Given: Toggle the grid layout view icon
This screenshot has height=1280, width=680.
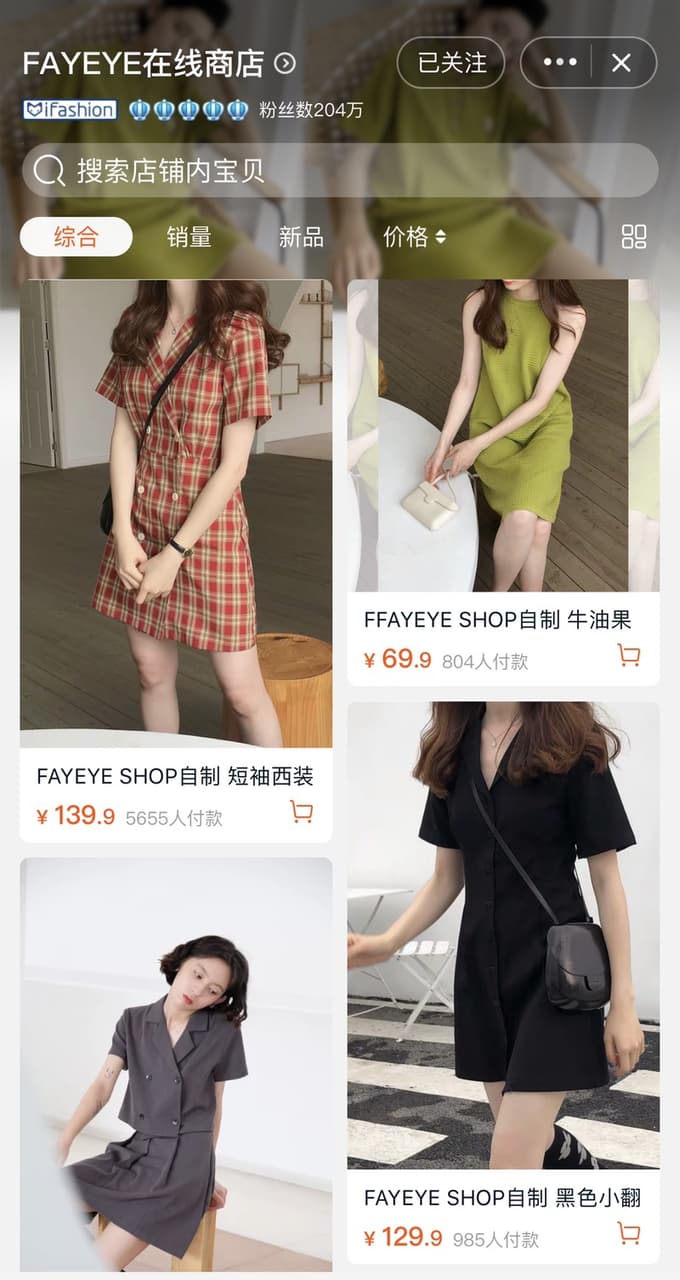Looking at the screenshot, I should 634,237.
